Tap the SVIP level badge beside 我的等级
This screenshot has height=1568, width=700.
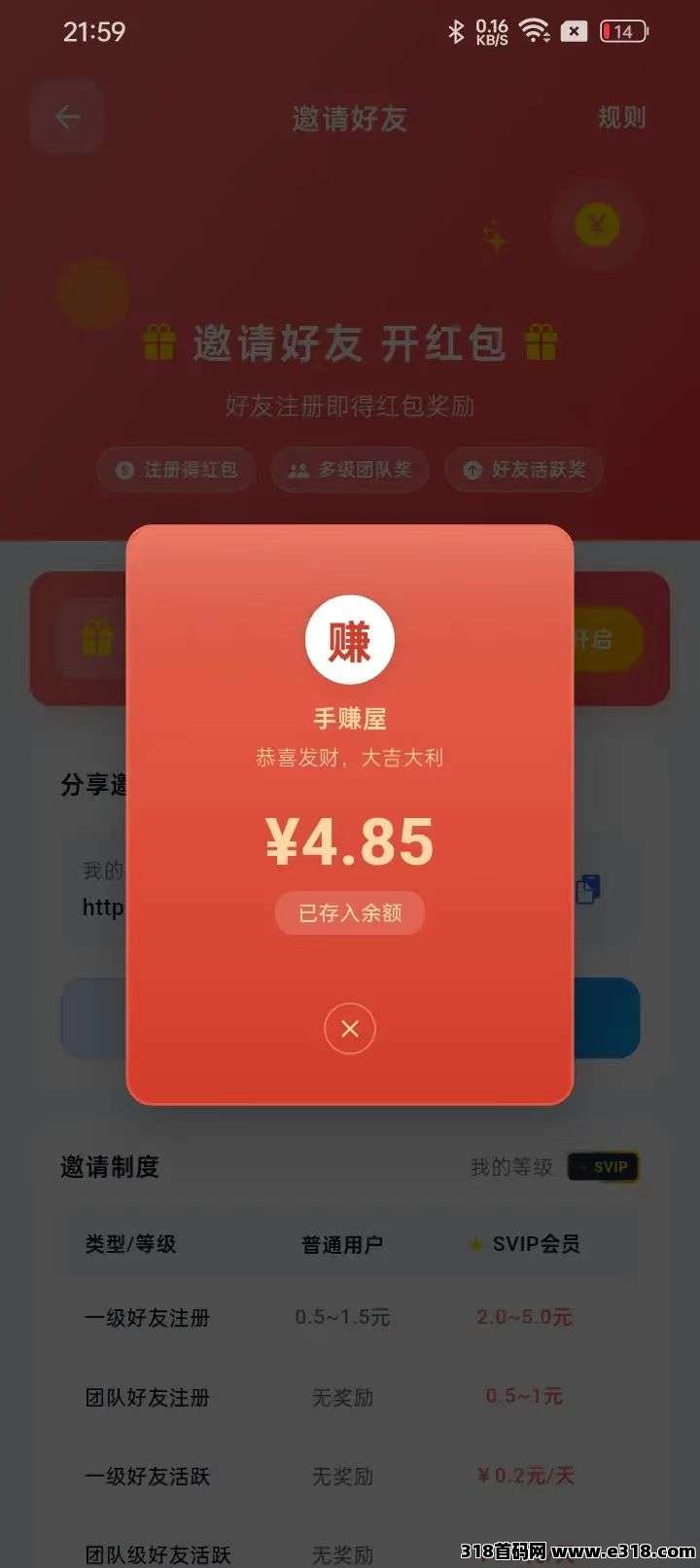click(x=603, y=1166)
